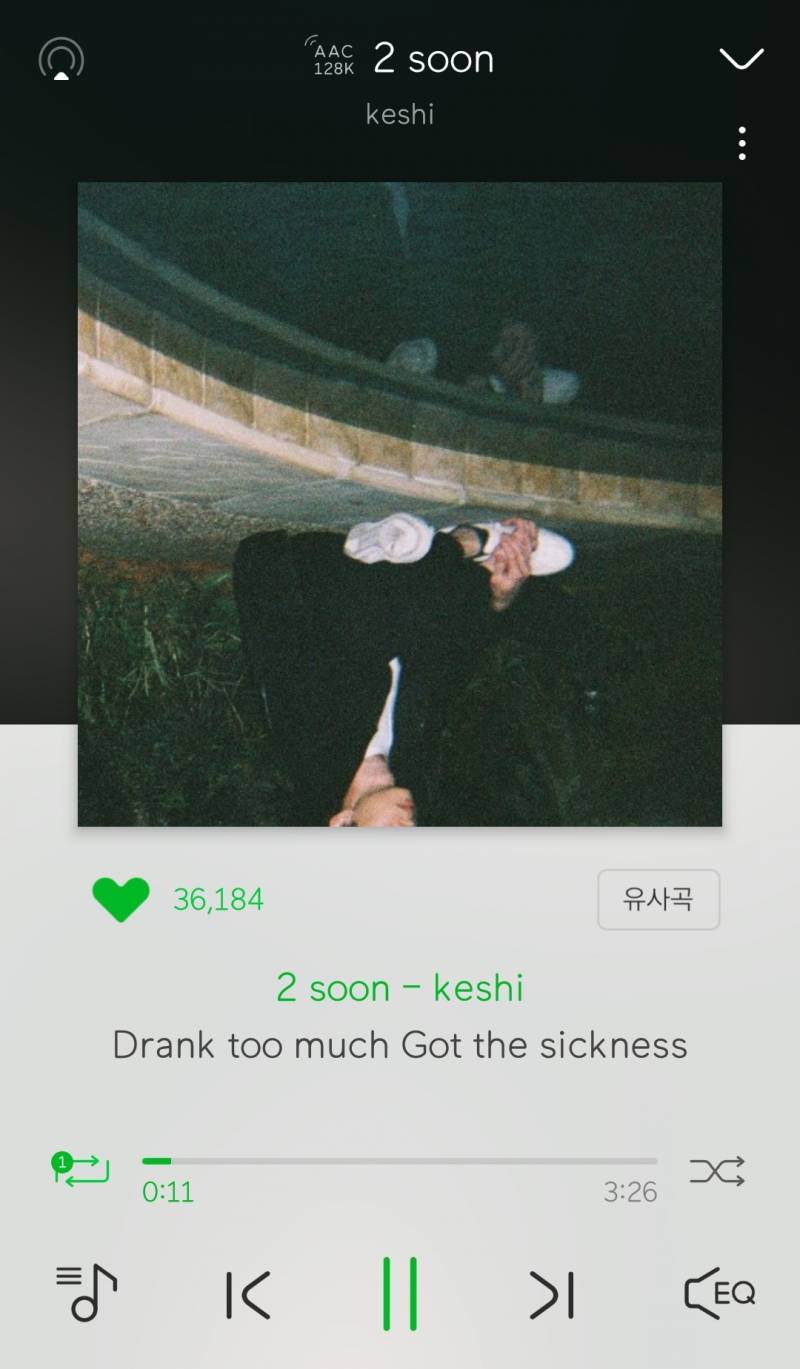Tap the 2 soon album cover
800x1369 pixels.
(x=400, y=504)
